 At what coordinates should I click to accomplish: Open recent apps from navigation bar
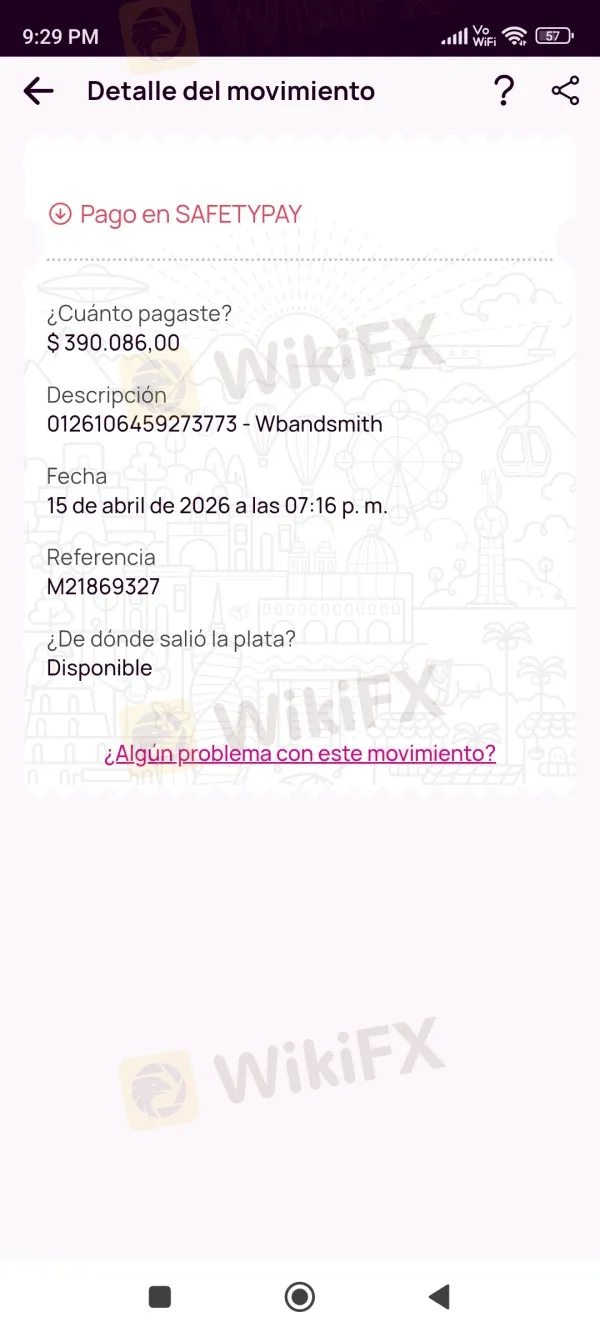pos(160,1297)
